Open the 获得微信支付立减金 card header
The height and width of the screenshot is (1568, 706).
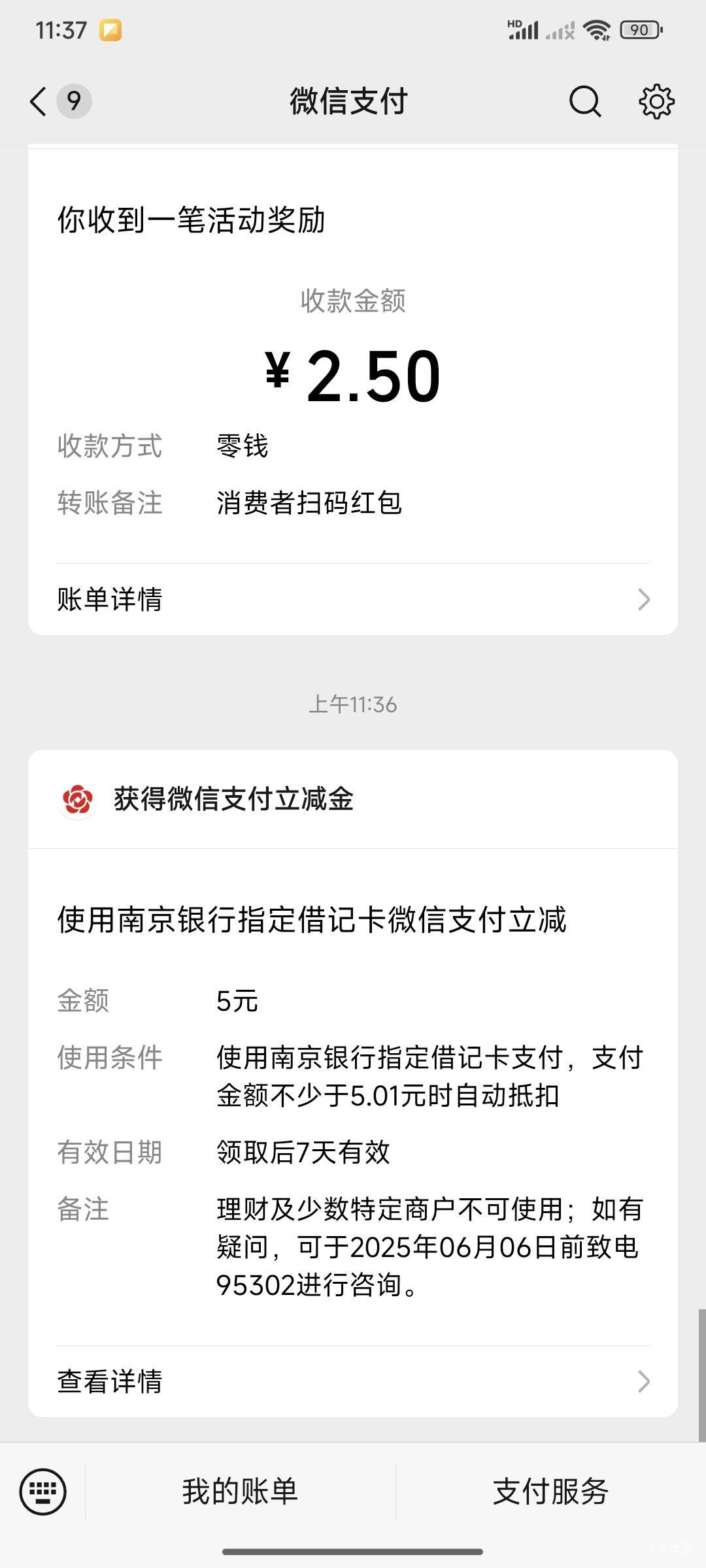click(353, 799)
